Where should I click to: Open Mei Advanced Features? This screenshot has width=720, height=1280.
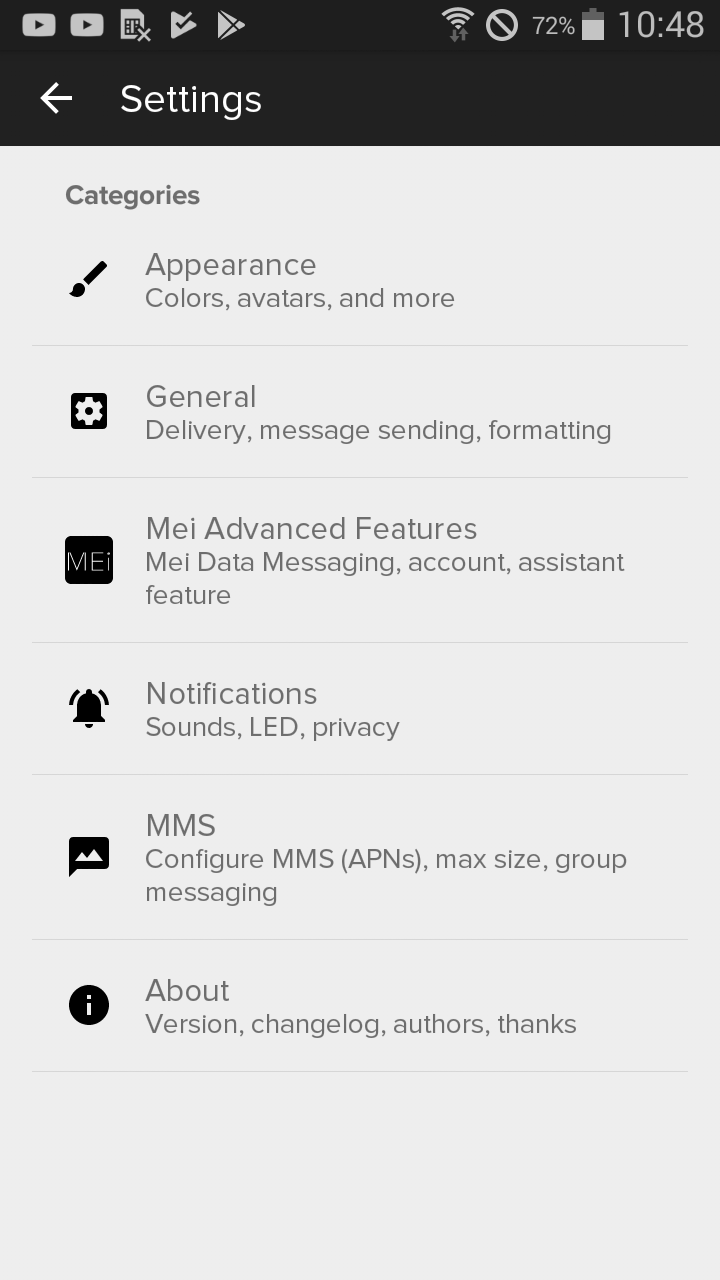(360, 560)
